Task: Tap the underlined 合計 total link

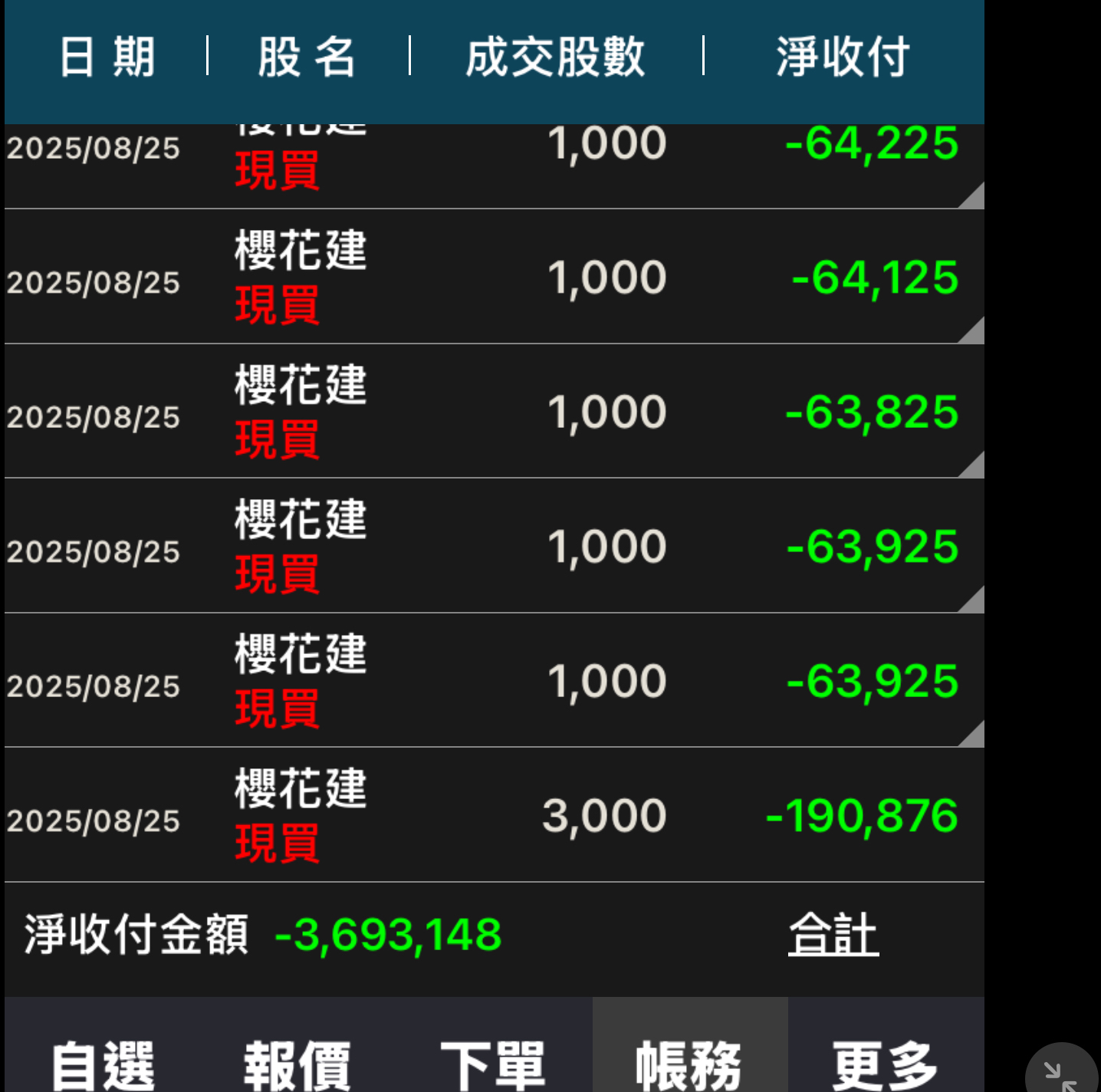Action: (833, 934)
